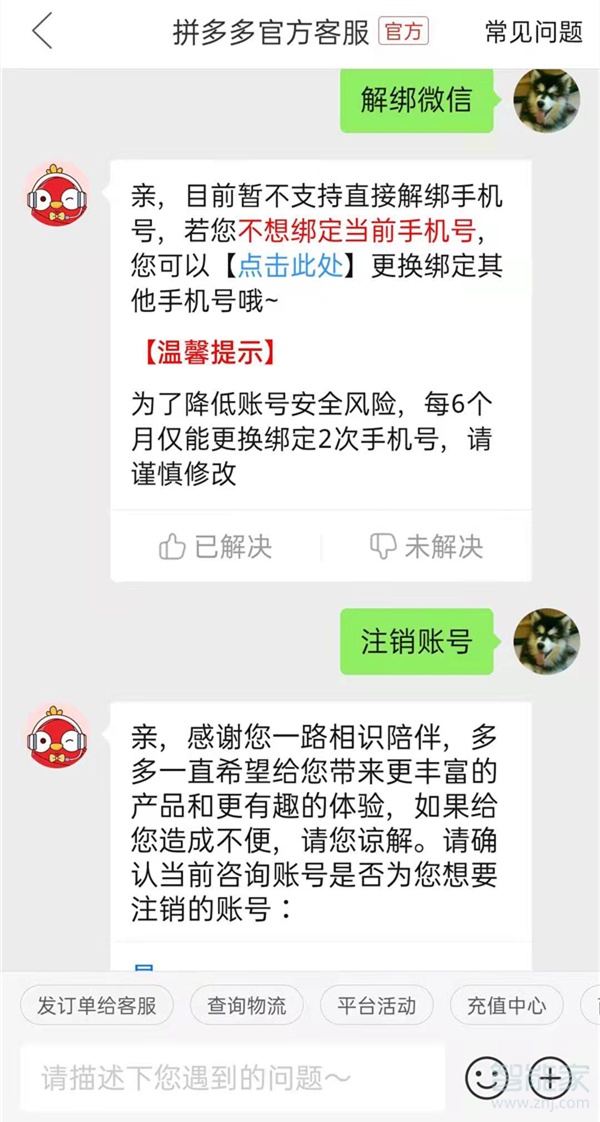Select the 发订单给客服 chip
The image size is (600, 1122).
pos(97,1005)
